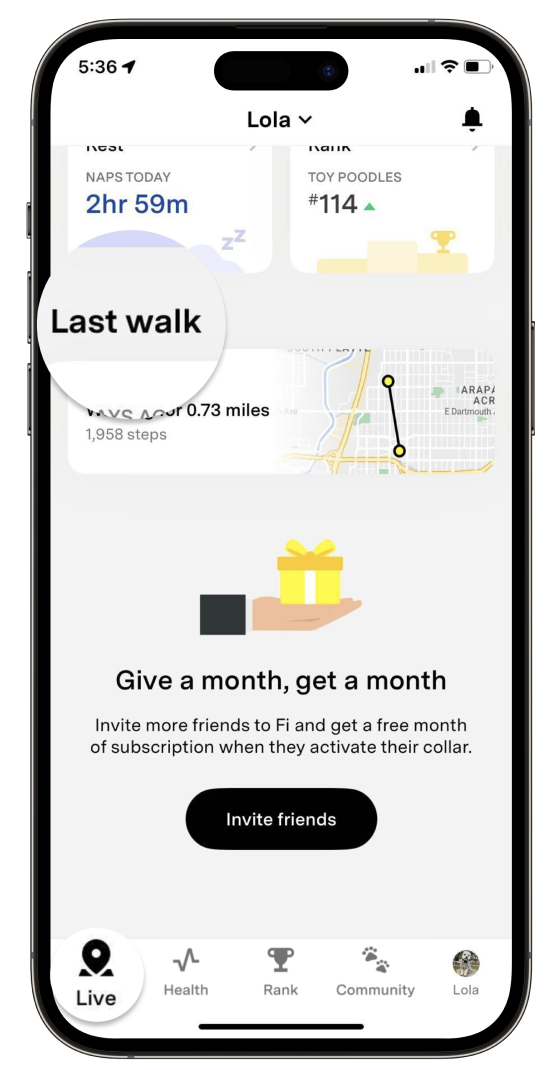Tap the Invite friends button
This screenshot has width=554, height=1070.
[281, 819]
